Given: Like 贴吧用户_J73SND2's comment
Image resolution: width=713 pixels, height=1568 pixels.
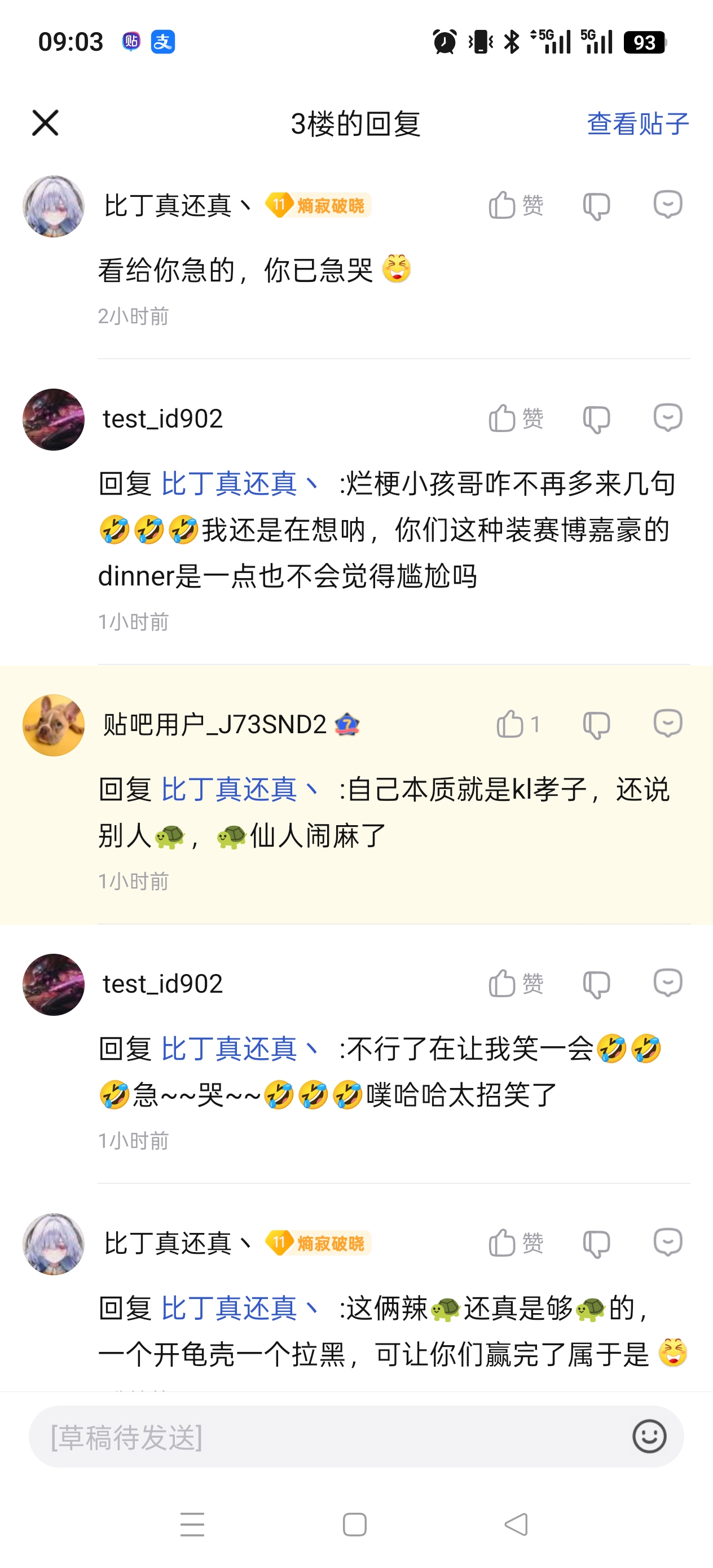Looking at the screenshot, I should [517, 724].
